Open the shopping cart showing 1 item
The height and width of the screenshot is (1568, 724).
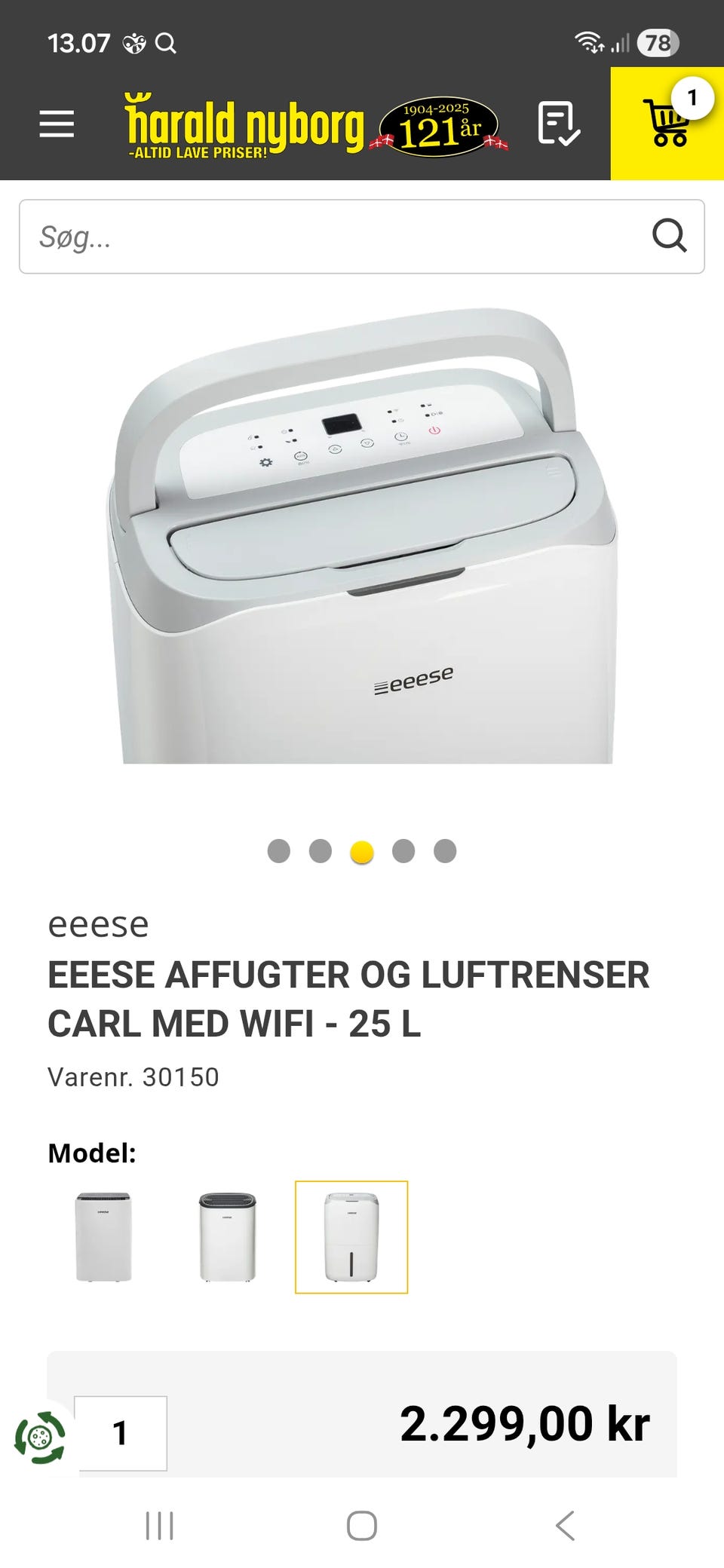click(666, 123)
